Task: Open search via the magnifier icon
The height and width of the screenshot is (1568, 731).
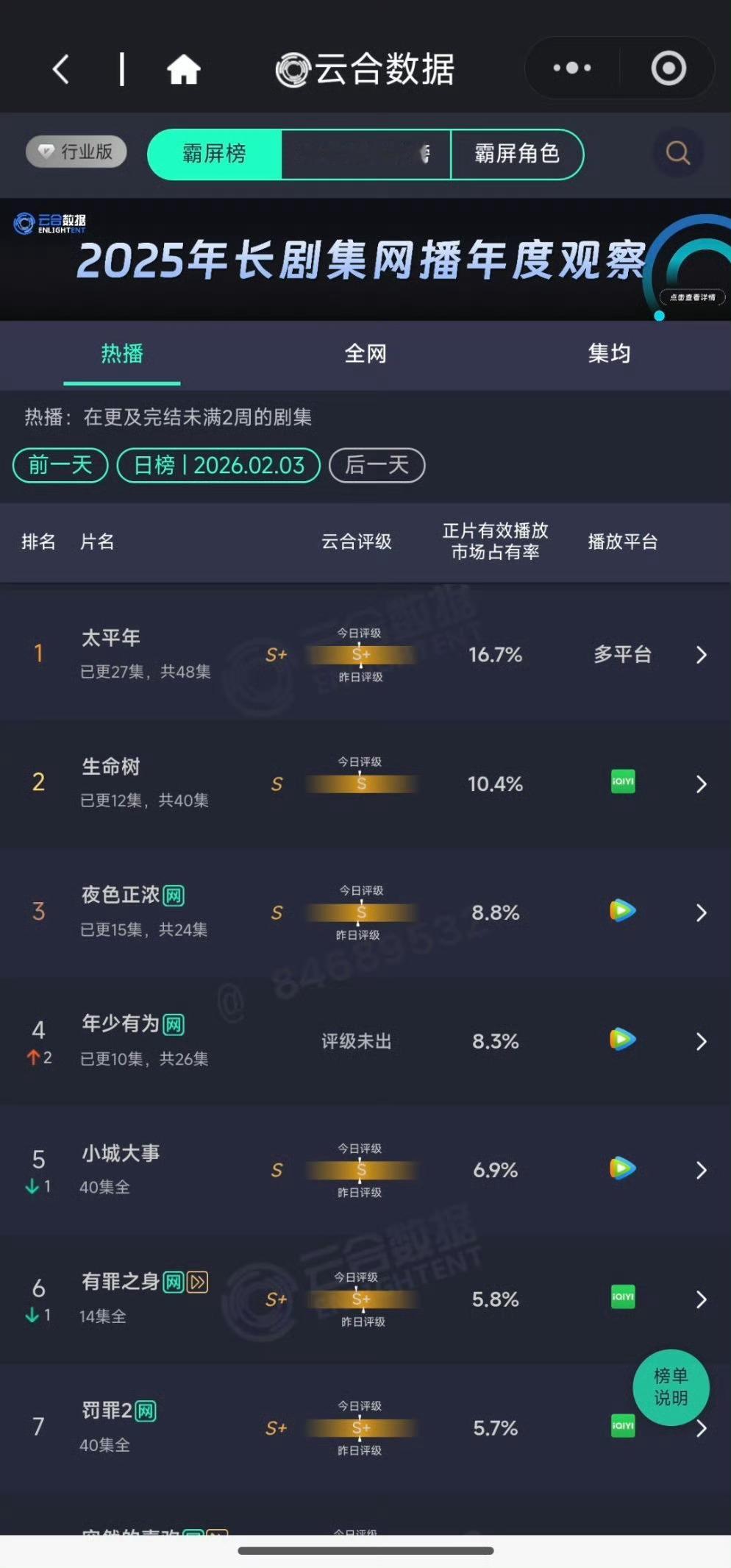Action: coord(677,152)
